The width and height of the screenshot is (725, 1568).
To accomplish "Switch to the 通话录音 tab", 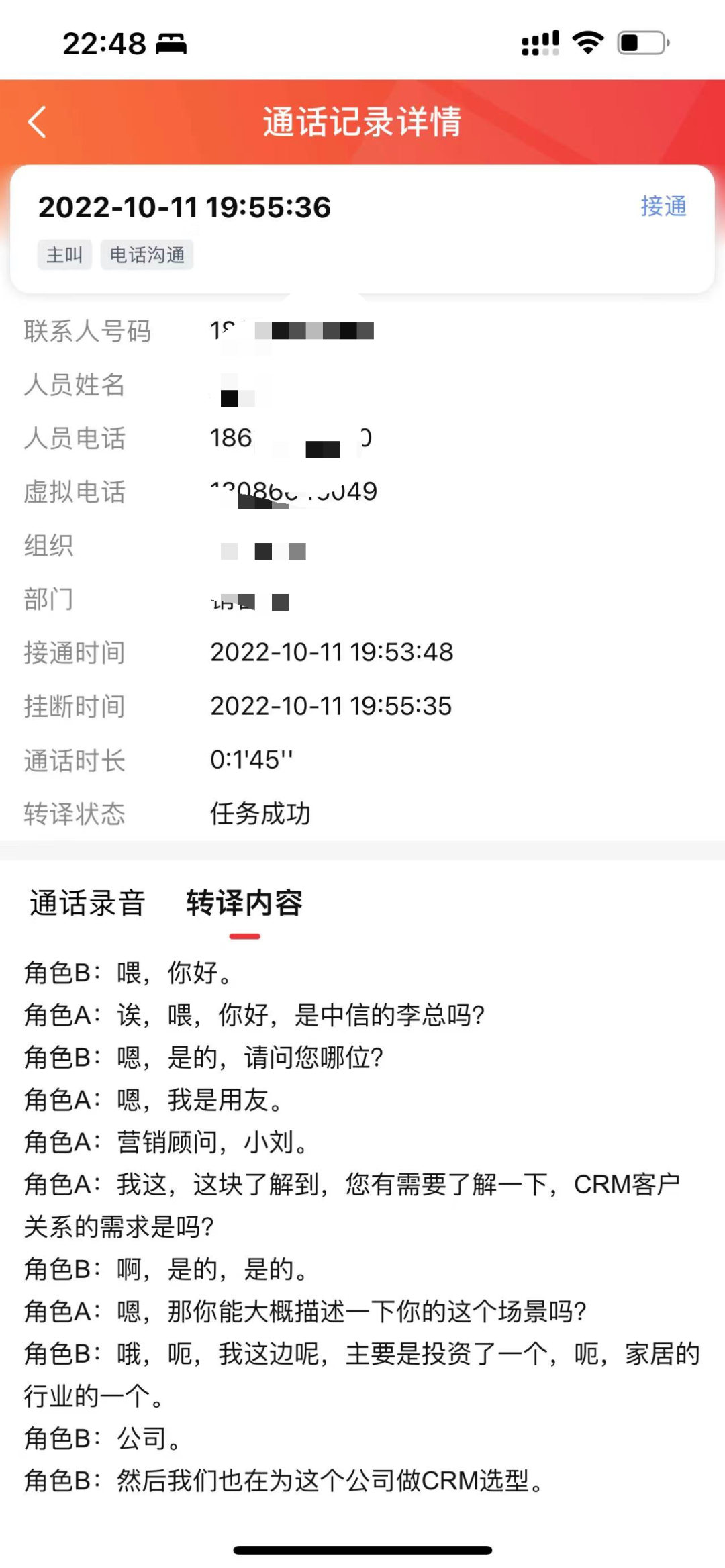I will point(87,903).
